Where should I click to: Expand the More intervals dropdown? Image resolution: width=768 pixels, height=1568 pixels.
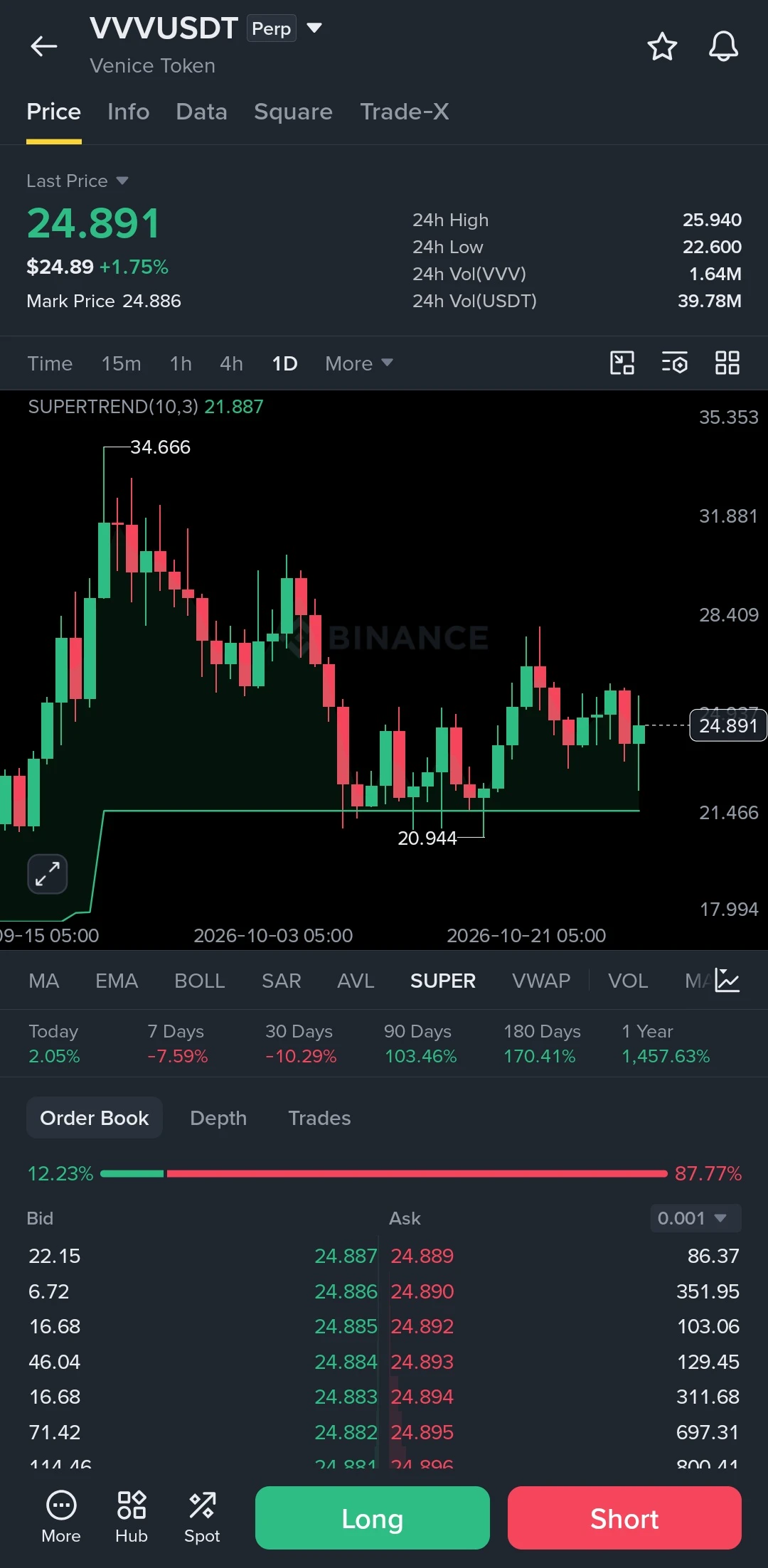(x=359, y=363)
